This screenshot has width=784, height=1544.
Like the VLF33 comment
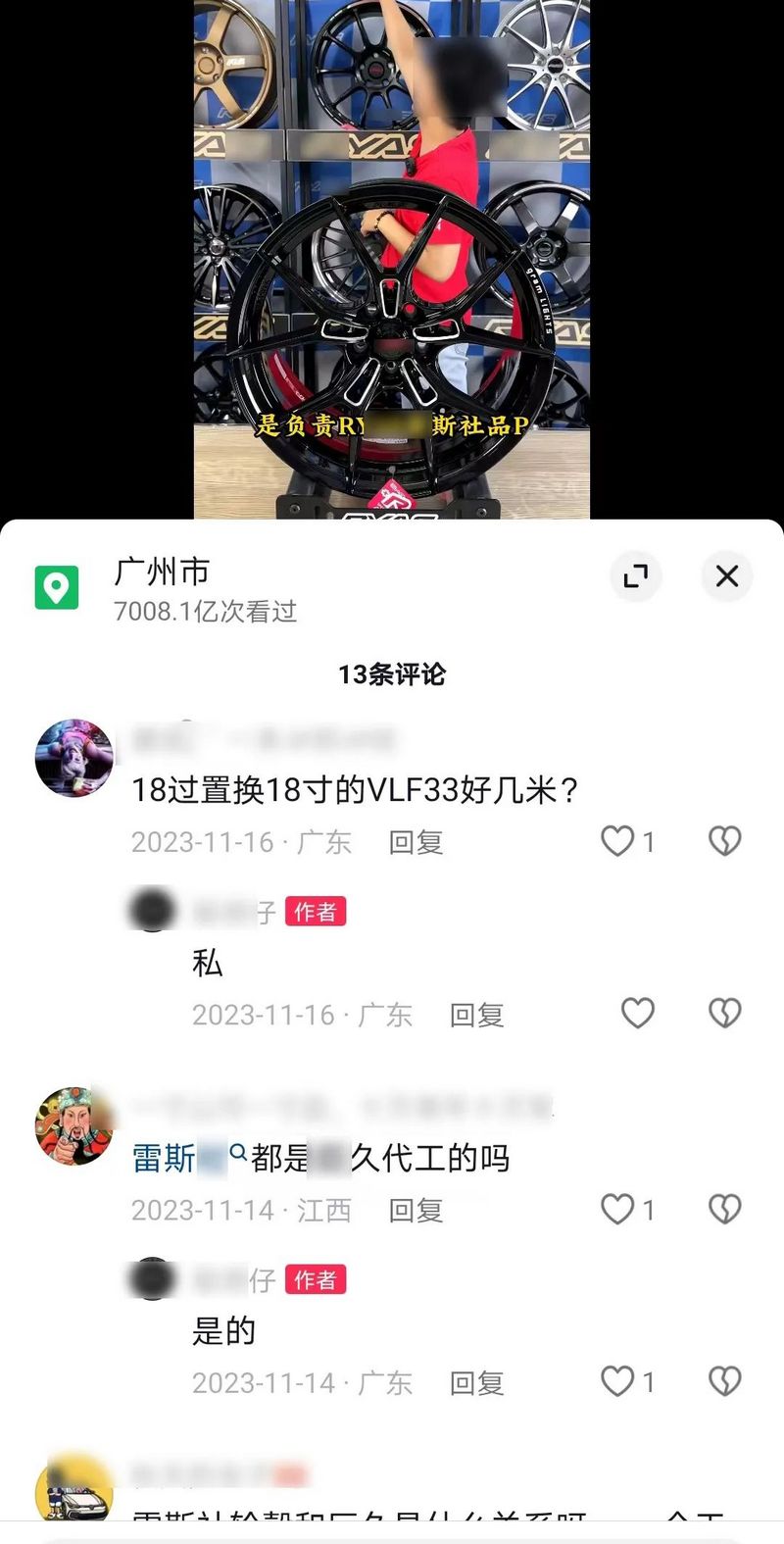(618, 841)
